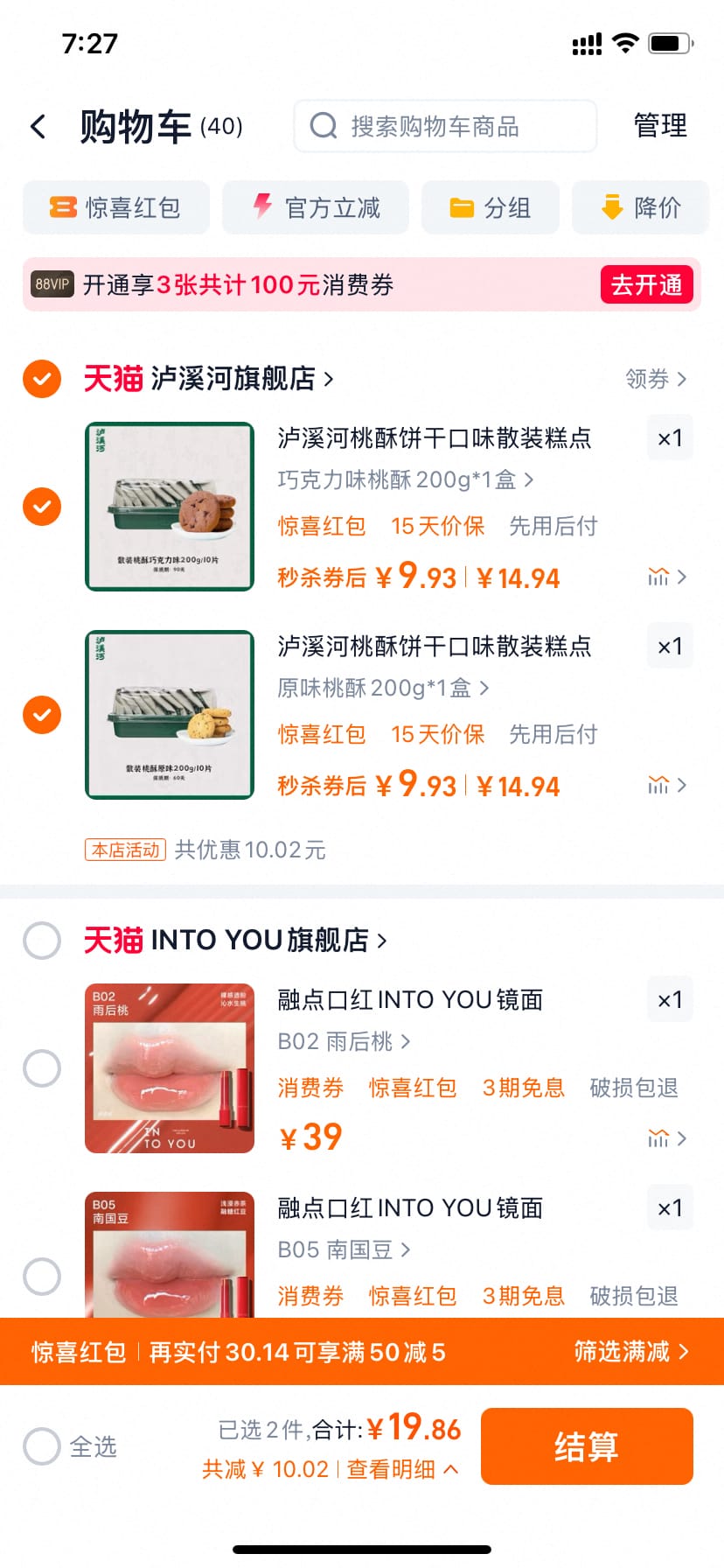This screenshot has height=1568, width=724.
Task: Tap 结算 to check out
Action: coord(587,1446)
